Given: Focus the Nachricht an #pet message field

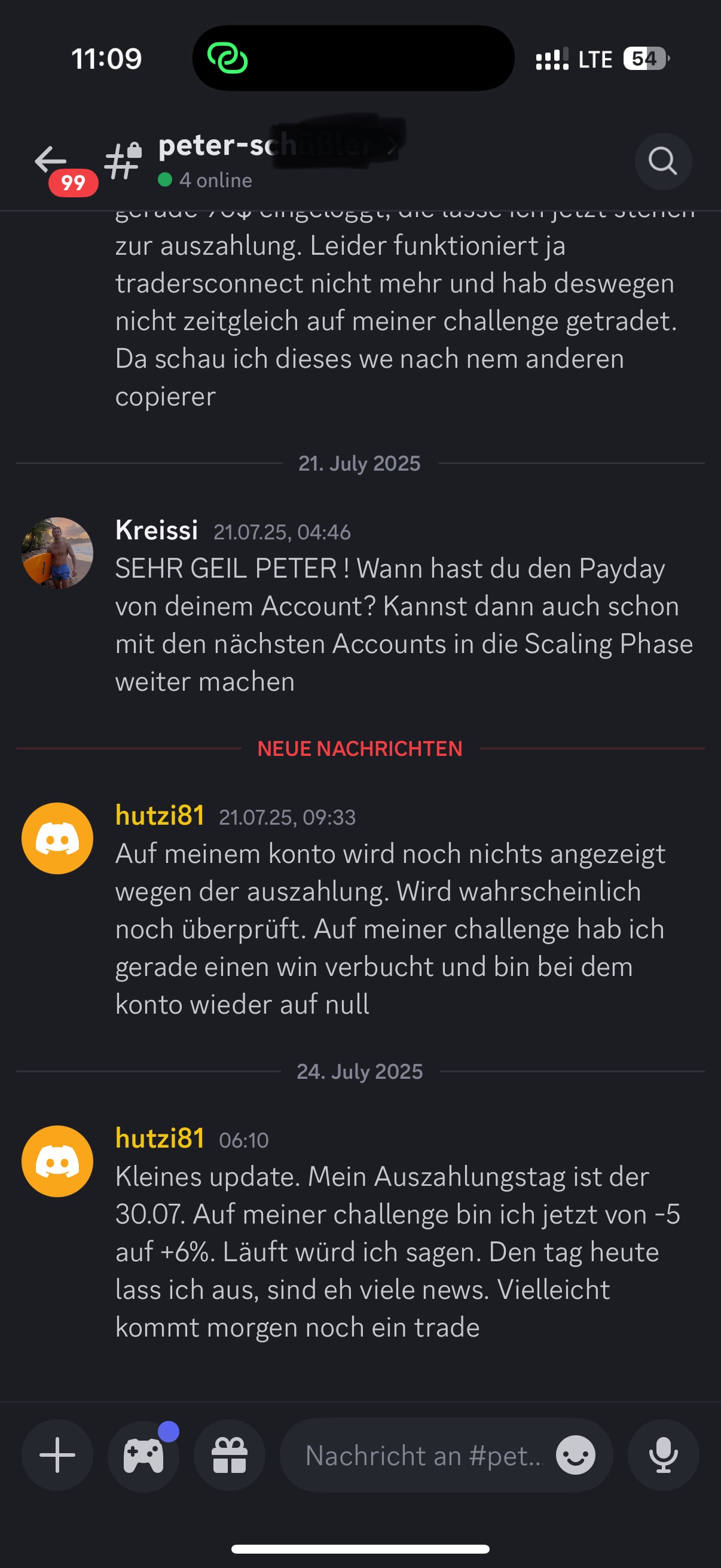Looking at the screenshot, I should point(422,1455).
